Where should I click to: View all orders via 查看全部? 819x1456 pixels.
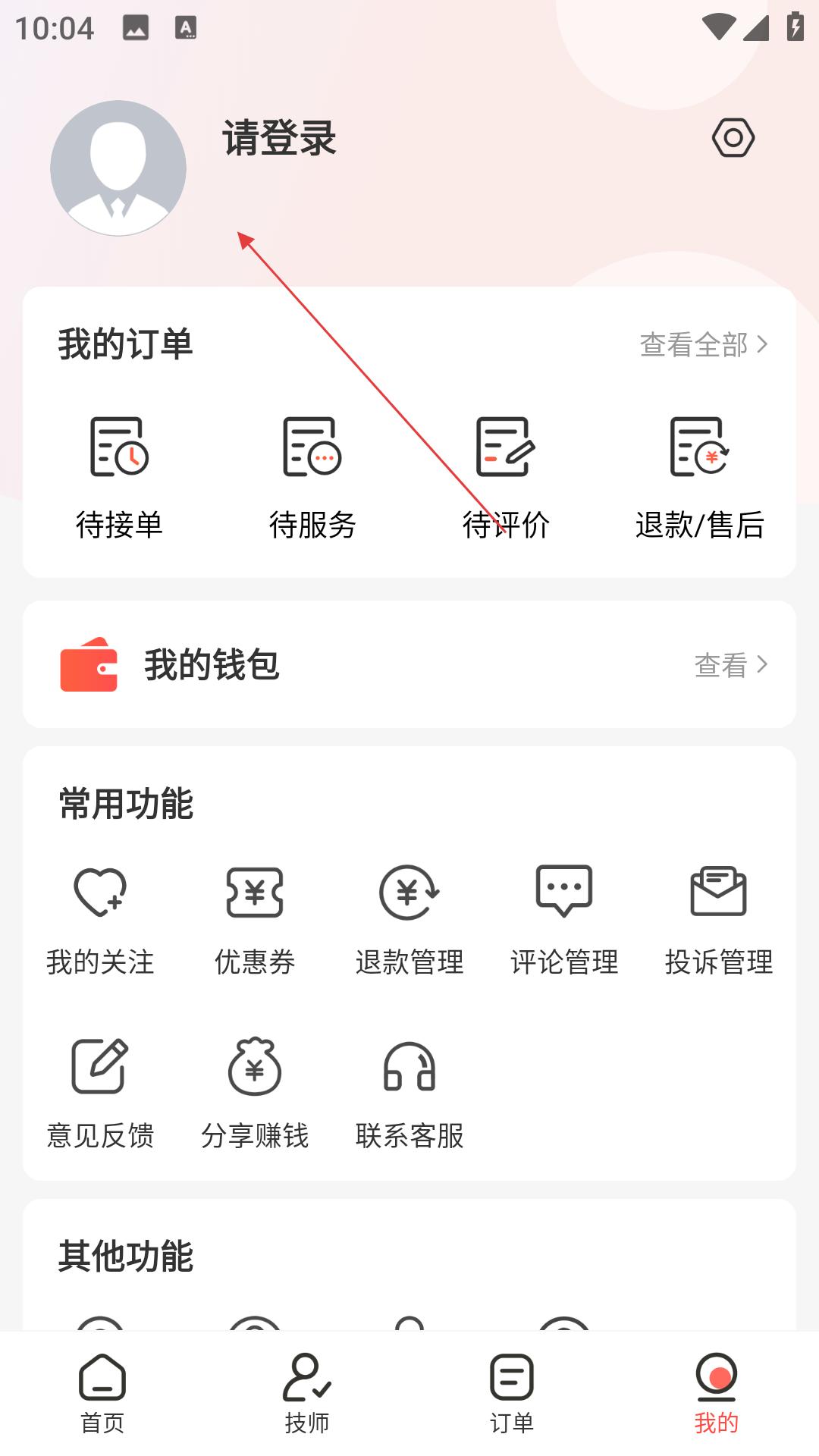point(704,345)
